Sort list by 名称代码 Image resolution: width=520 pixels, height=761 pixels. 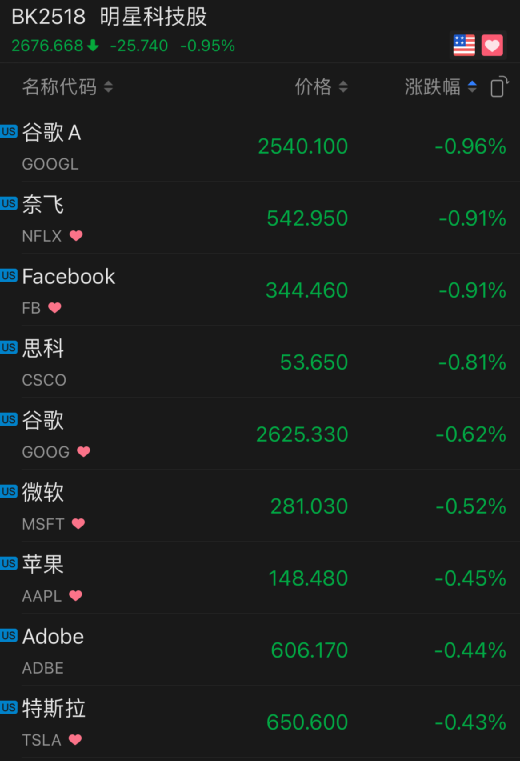tap(67, 87)
